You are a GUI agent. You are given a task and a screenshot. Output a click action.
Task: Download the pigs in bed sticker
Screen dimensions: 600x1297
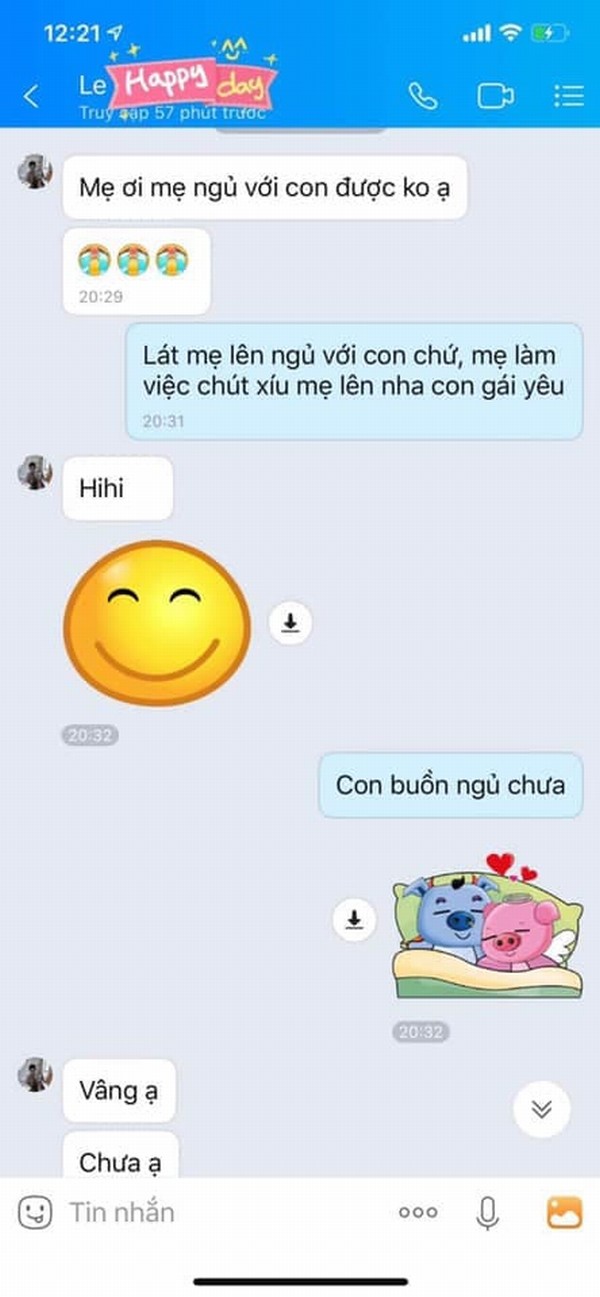click(353, 918)
